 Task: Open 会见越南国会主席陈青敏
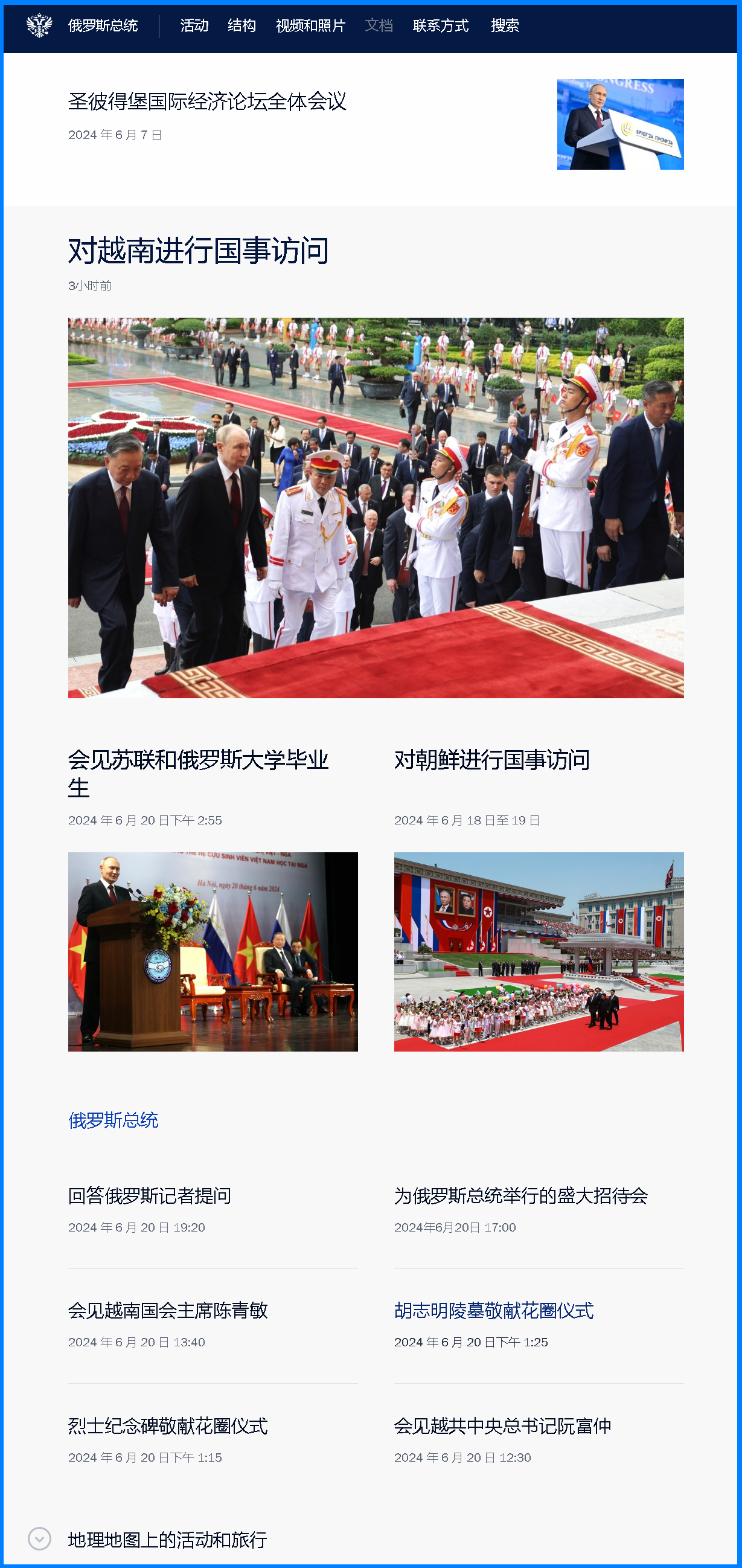(168, 1311)
